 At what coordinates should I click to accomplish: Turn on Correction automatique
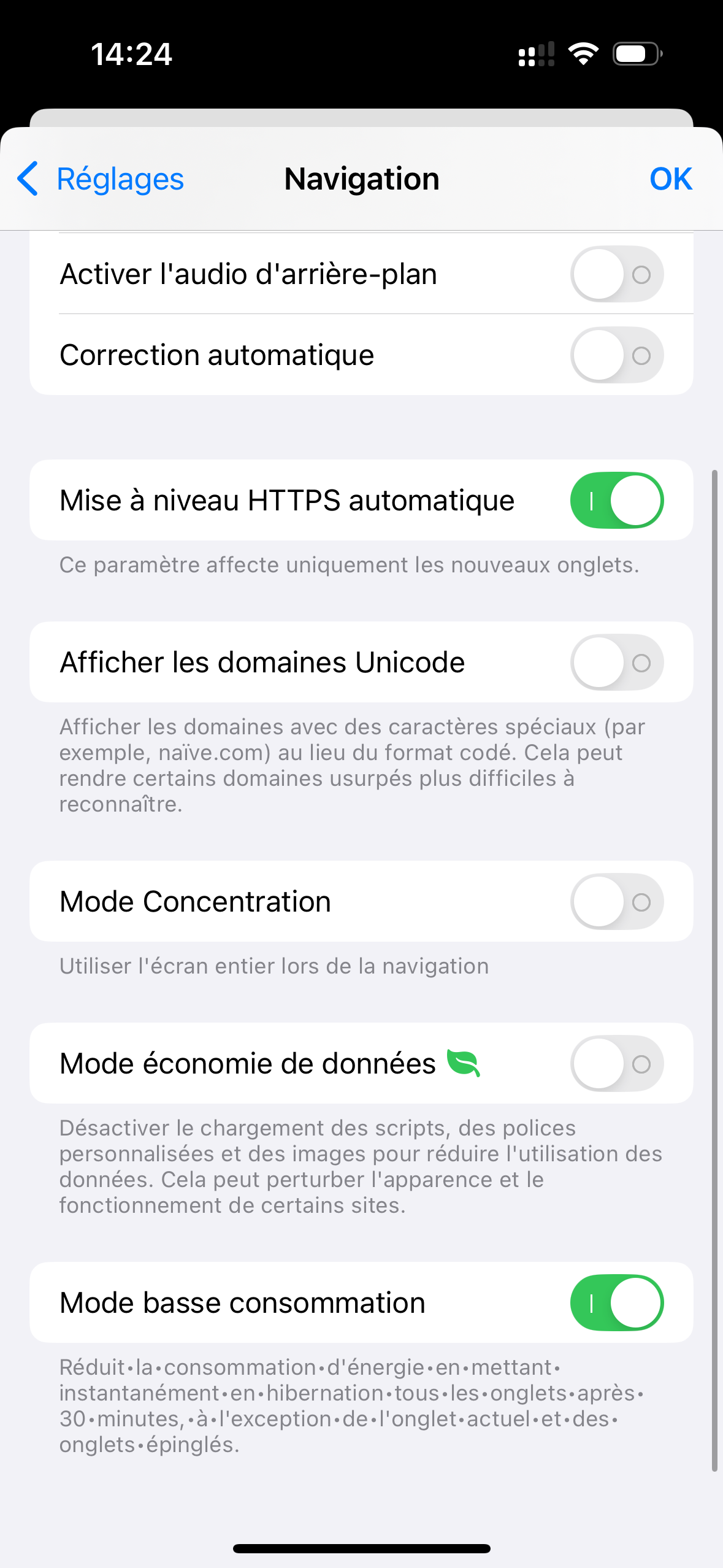click(616, 355)
